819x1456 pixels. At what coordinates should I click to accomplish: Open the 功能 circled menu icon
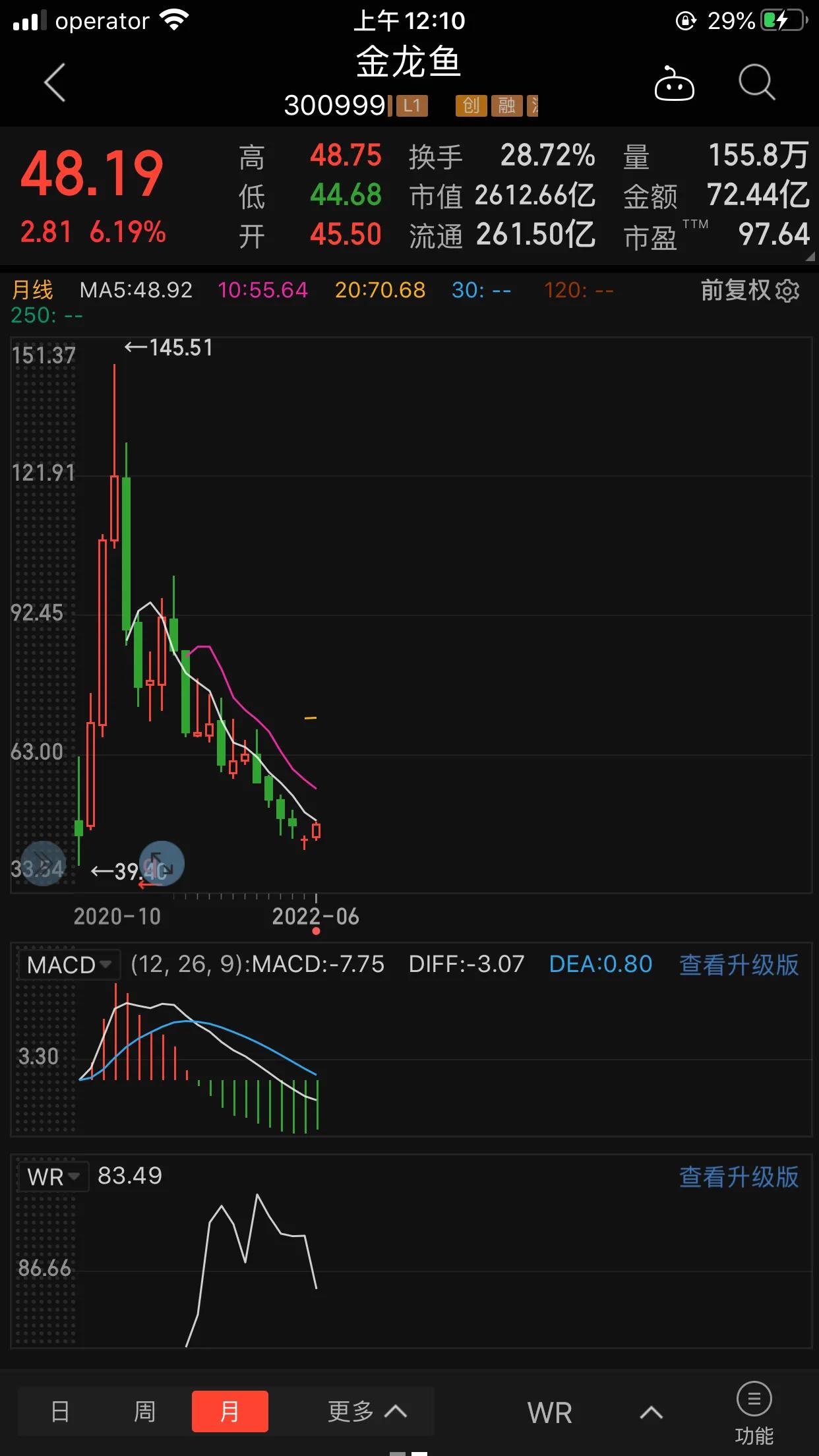point(754,1399)
